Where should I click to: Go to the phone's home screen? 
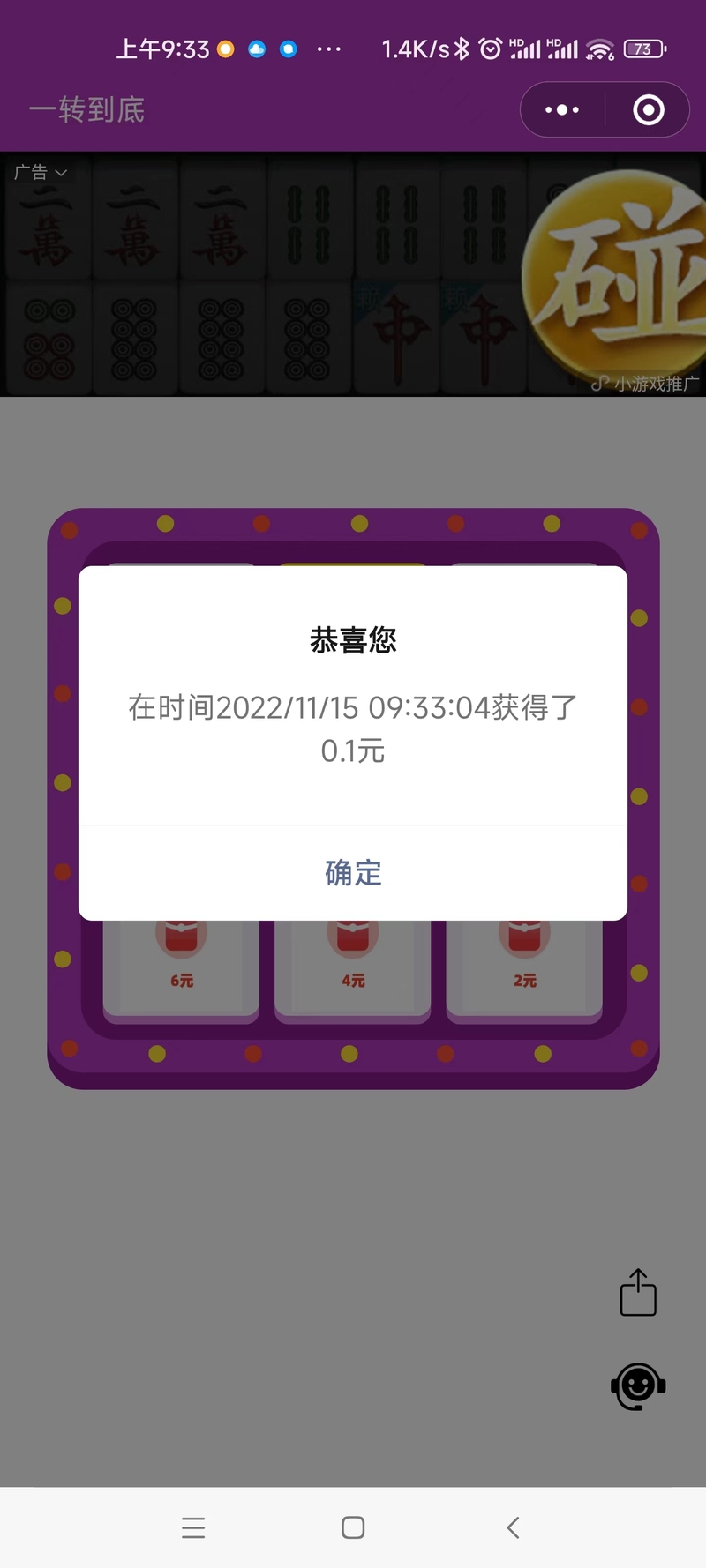(x=353, y=1527)
